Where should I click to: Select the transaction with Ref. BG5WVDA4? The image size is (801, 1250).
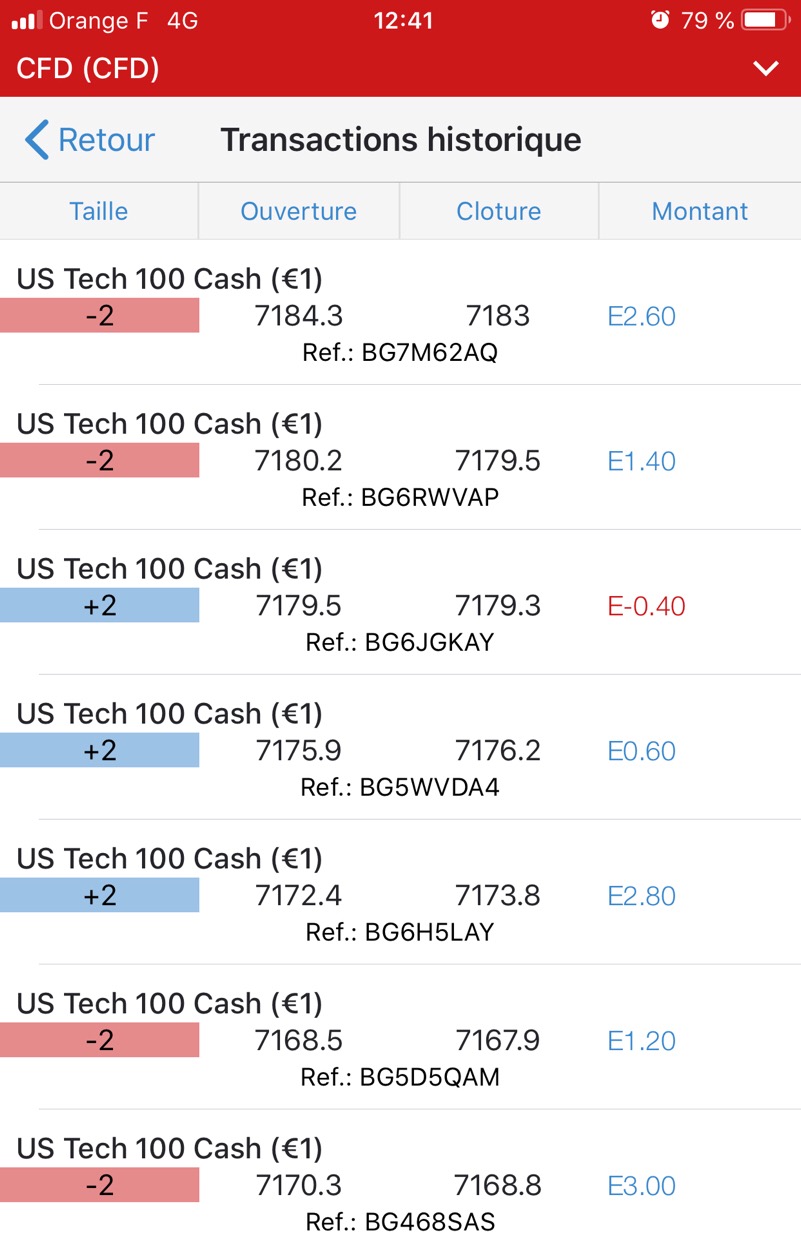(x=400, y=751)
